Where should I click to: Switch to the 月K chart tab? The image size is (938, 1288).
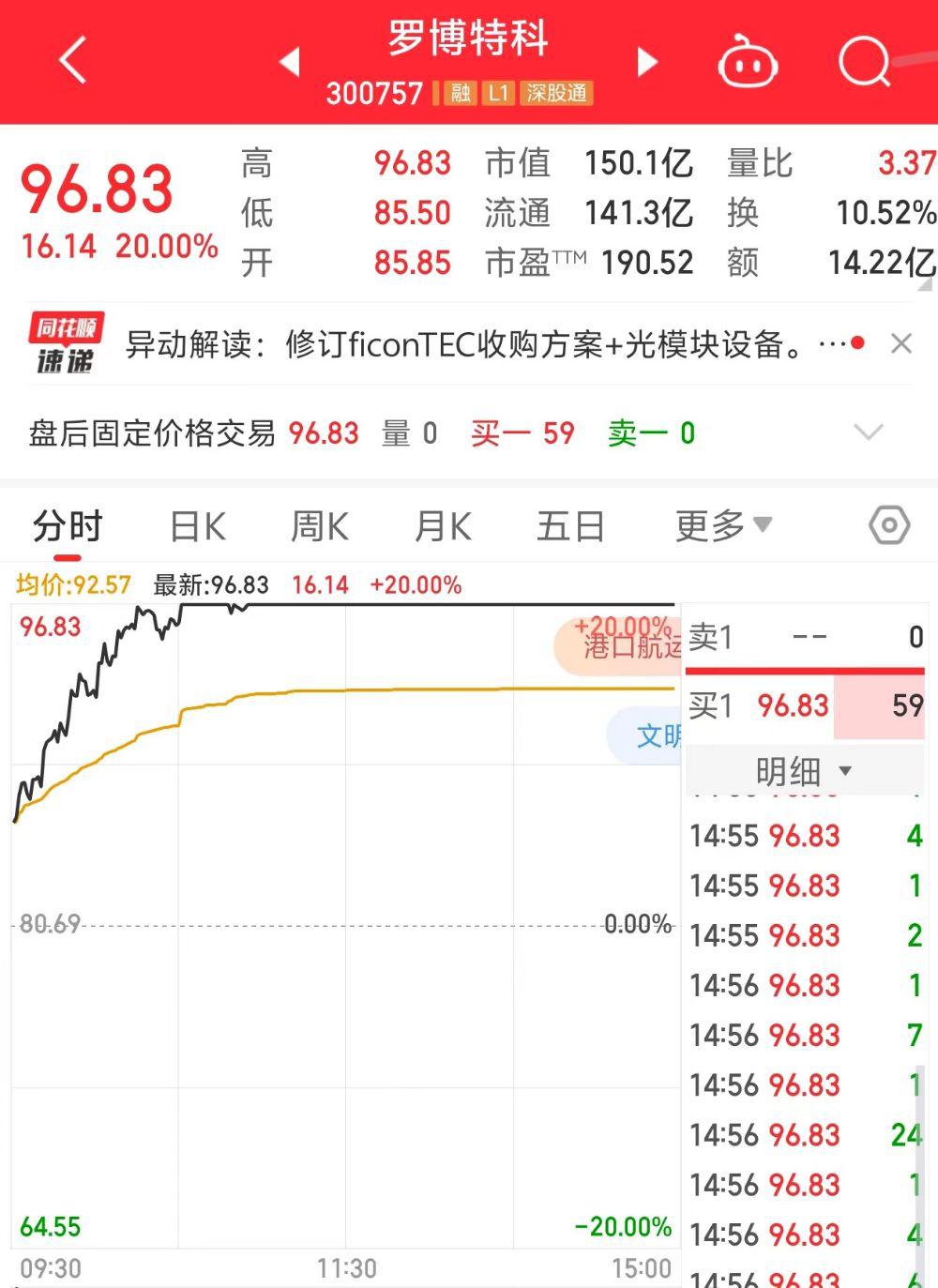443,526
